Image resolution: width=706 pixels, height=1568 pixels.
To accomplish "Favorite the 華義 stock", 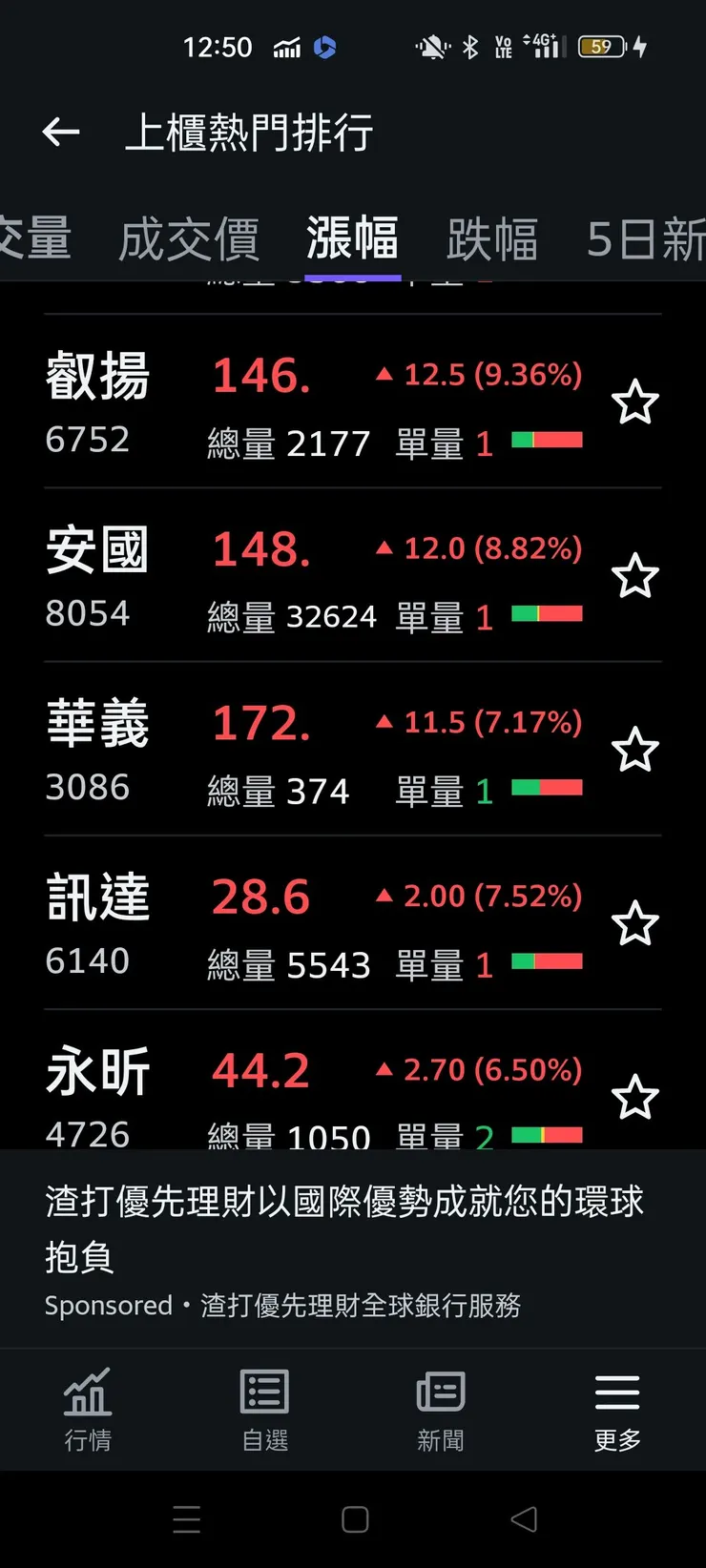I will click(x=635, y=750).
